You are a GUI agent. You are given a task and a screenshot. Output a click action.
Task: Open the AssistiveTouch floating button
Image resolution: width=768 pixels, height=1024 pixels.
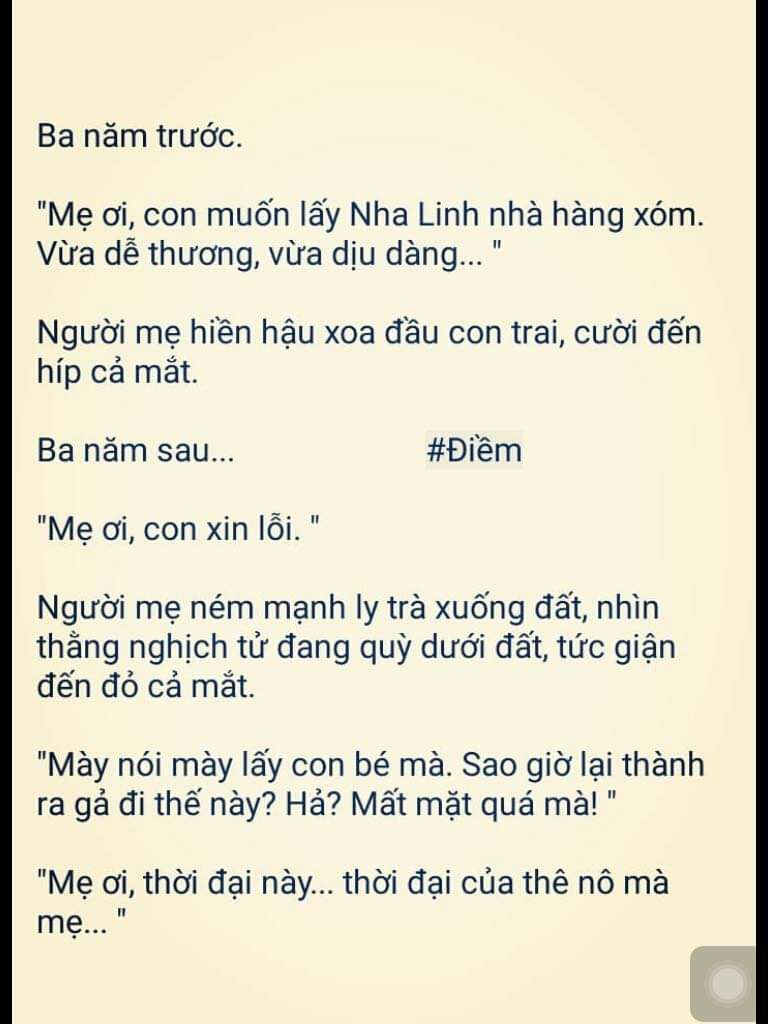coord(727,984)
